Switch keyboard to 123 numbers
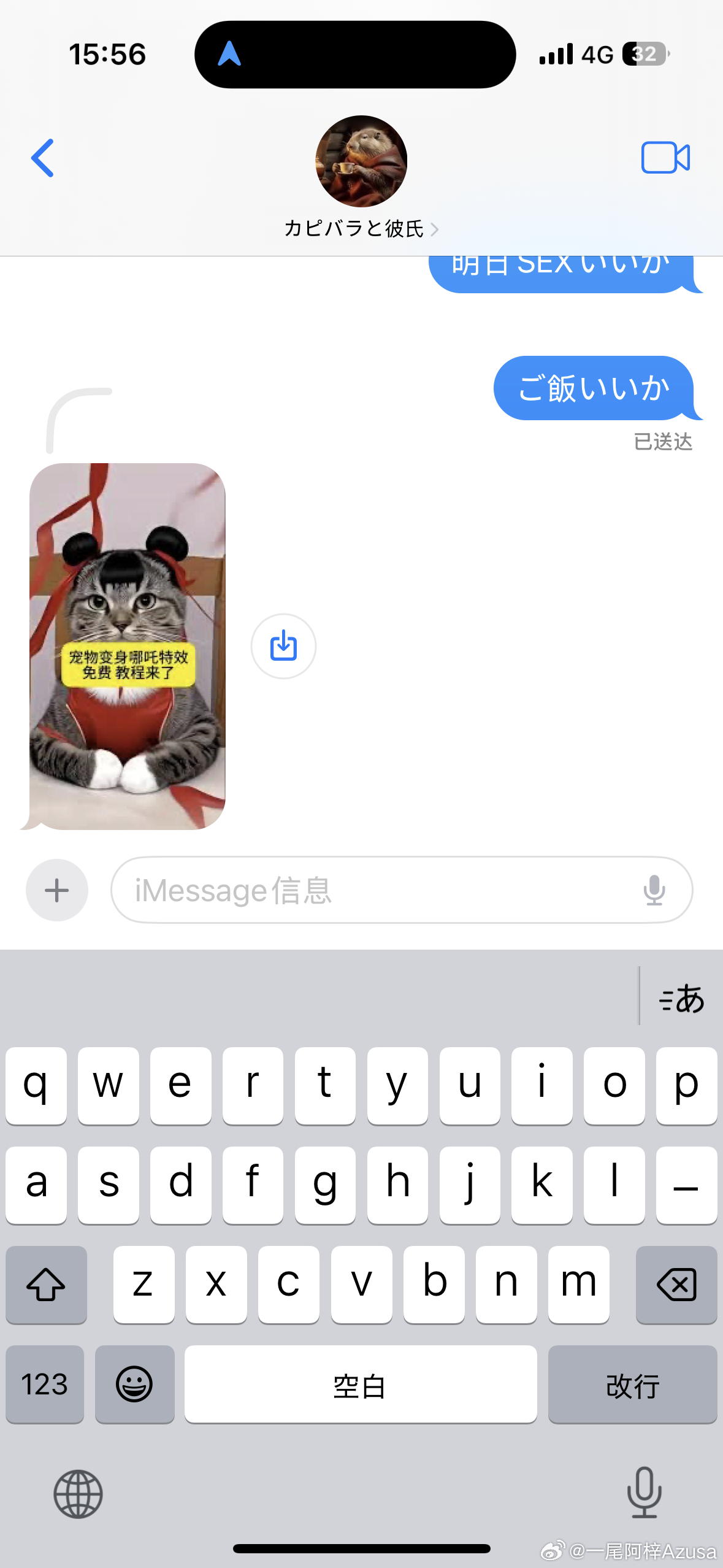This screenshot has width=723, height=1568. (45, 1385)
